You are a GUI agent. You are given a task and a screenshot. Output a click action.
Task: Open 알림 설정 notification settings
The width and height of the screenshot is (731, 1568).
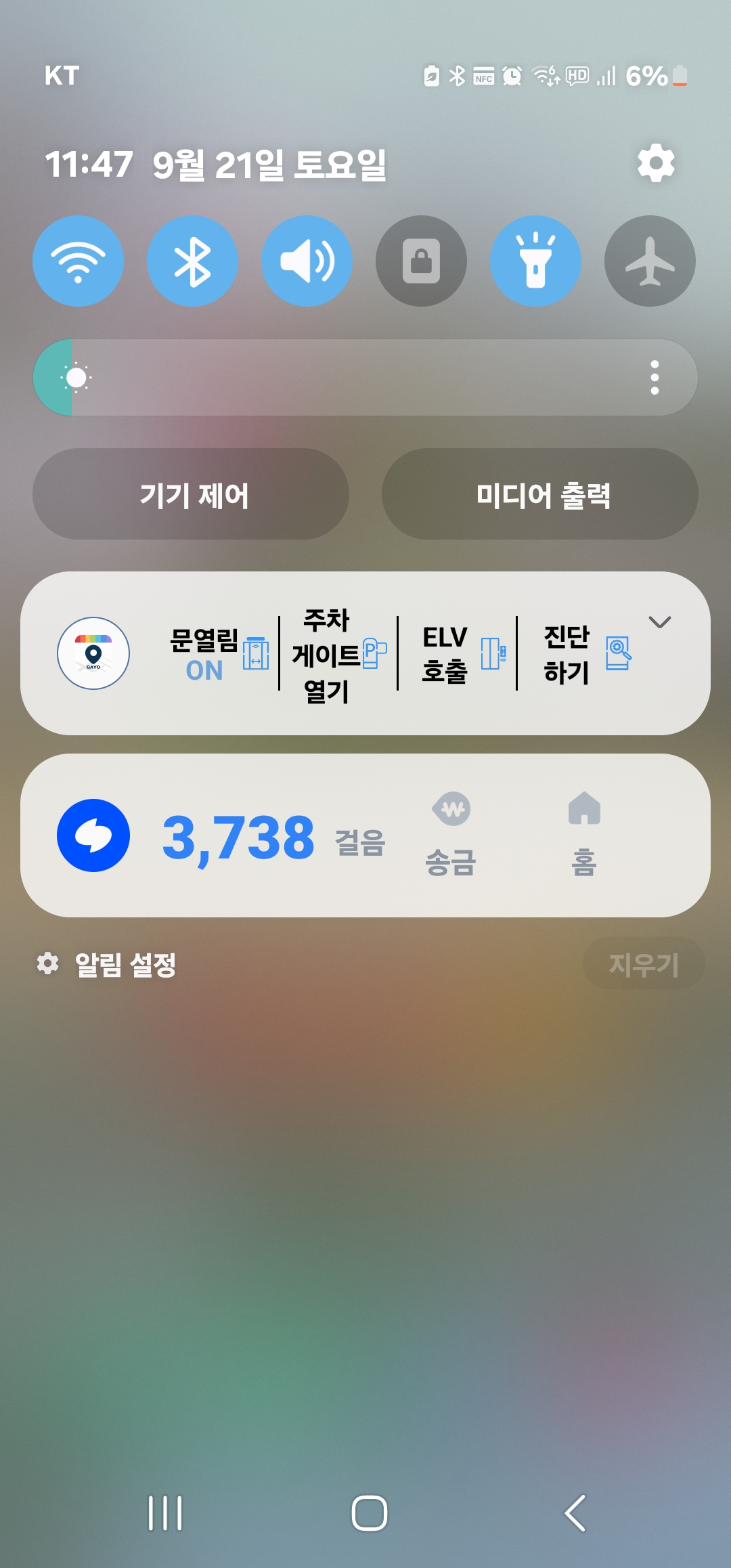point(108,964)
